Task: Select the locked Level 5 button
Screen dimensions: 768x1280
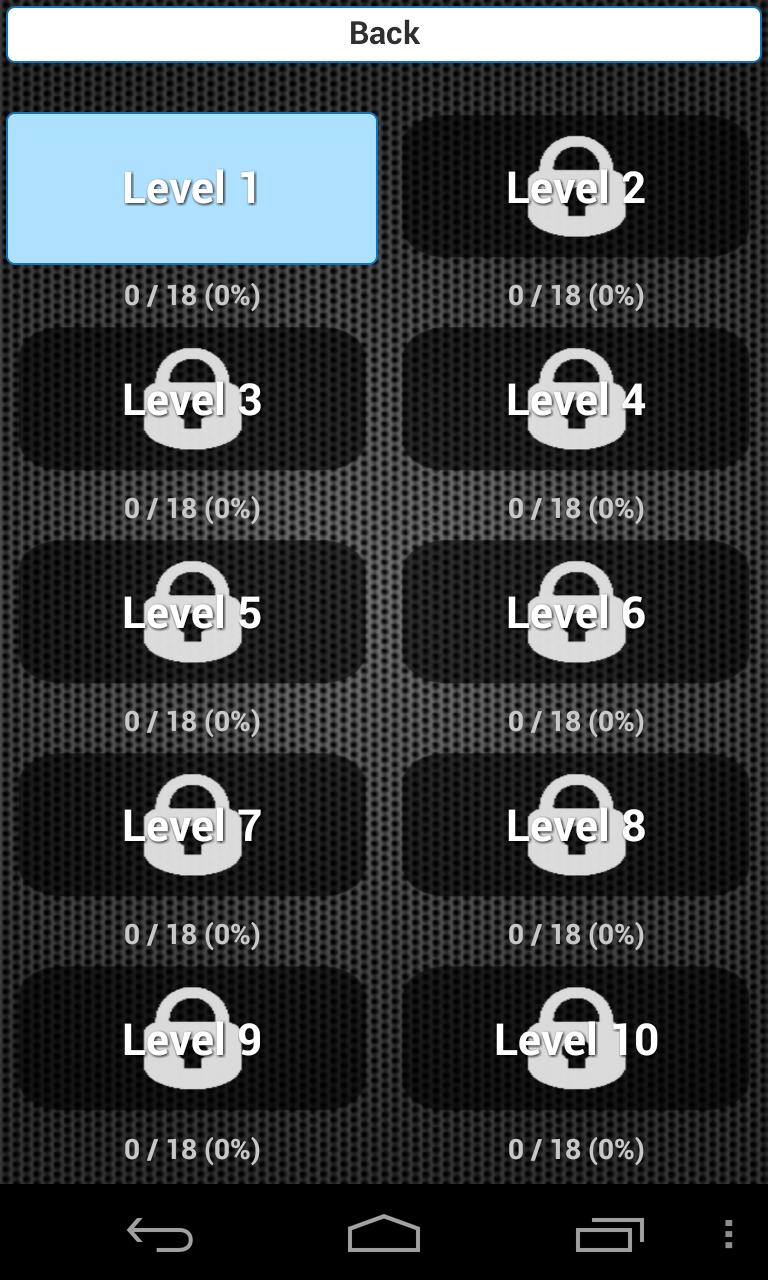Action: 192,613
